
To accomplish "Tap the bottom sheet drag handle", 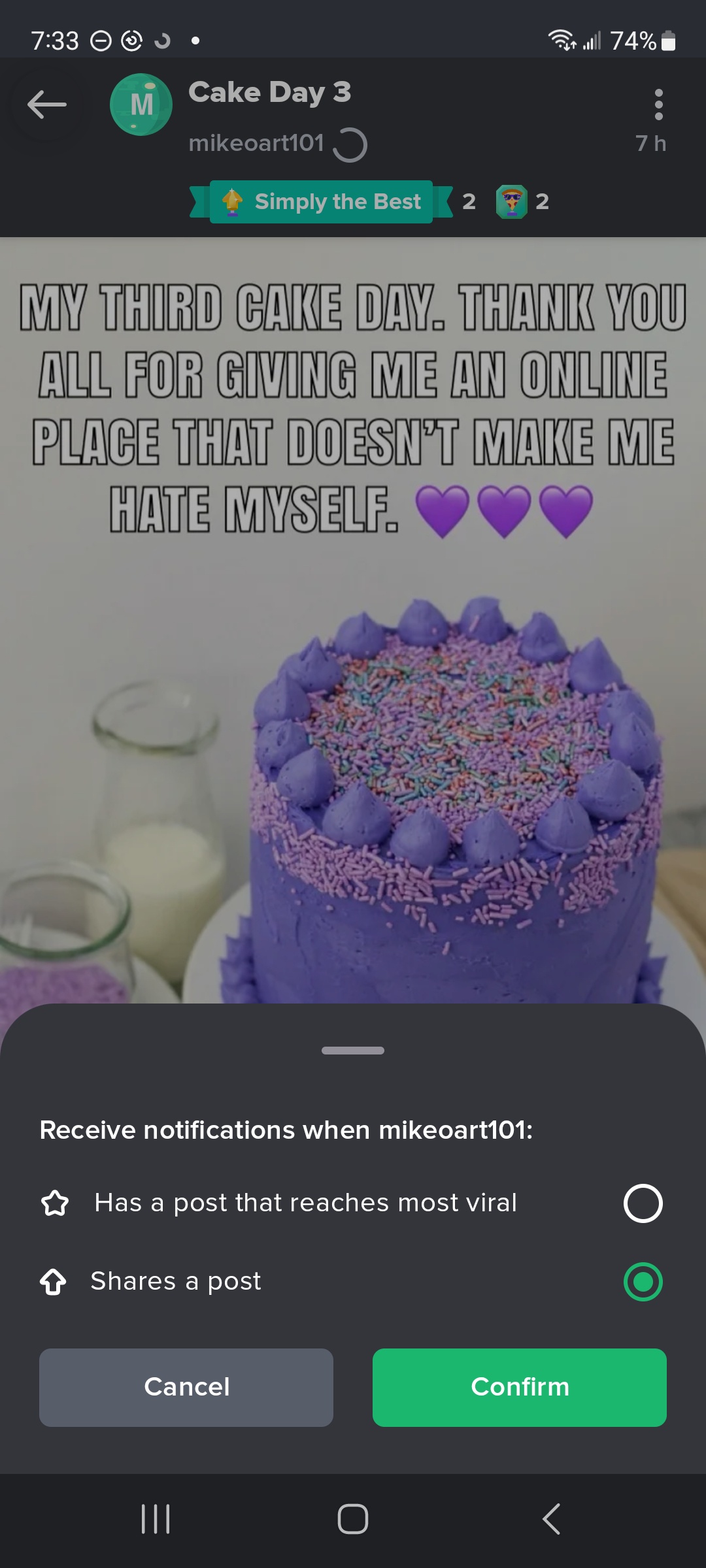I will (353, 1051).
